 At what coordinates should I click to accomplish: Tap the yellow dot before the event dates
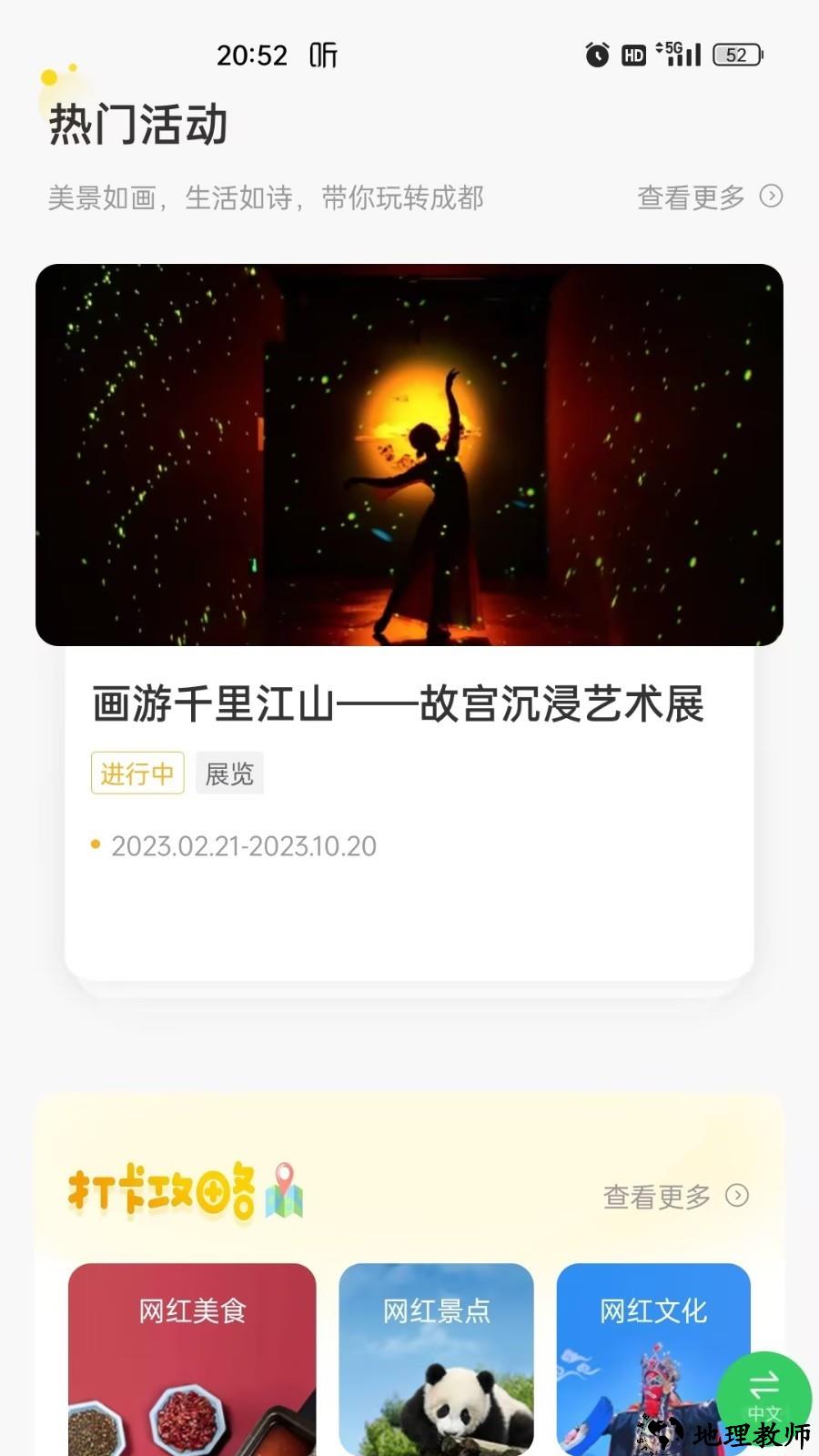click(x=95, y=845)
